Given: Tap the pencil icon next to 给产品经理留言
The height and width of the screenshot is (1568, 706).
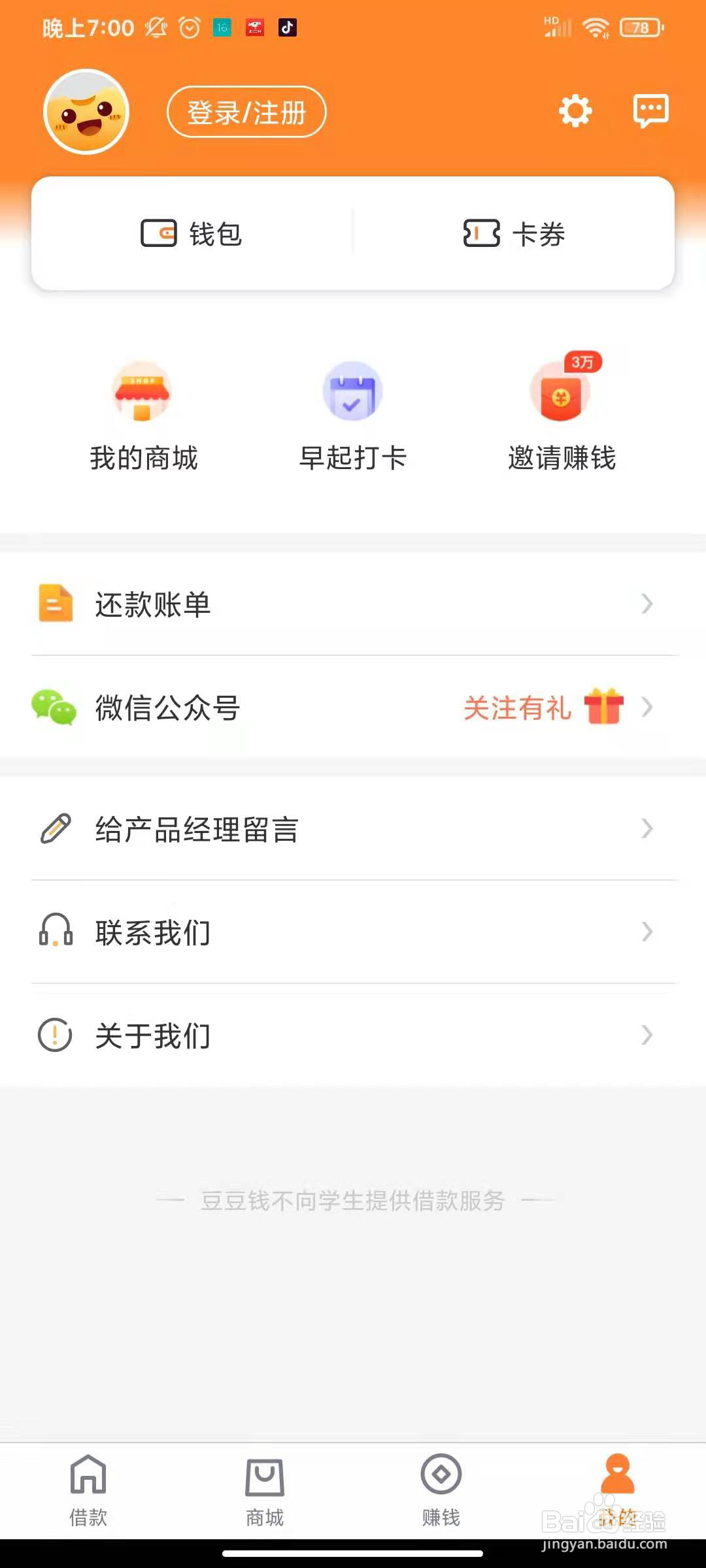Looking at the screenshot, I should tap(56, 828).
